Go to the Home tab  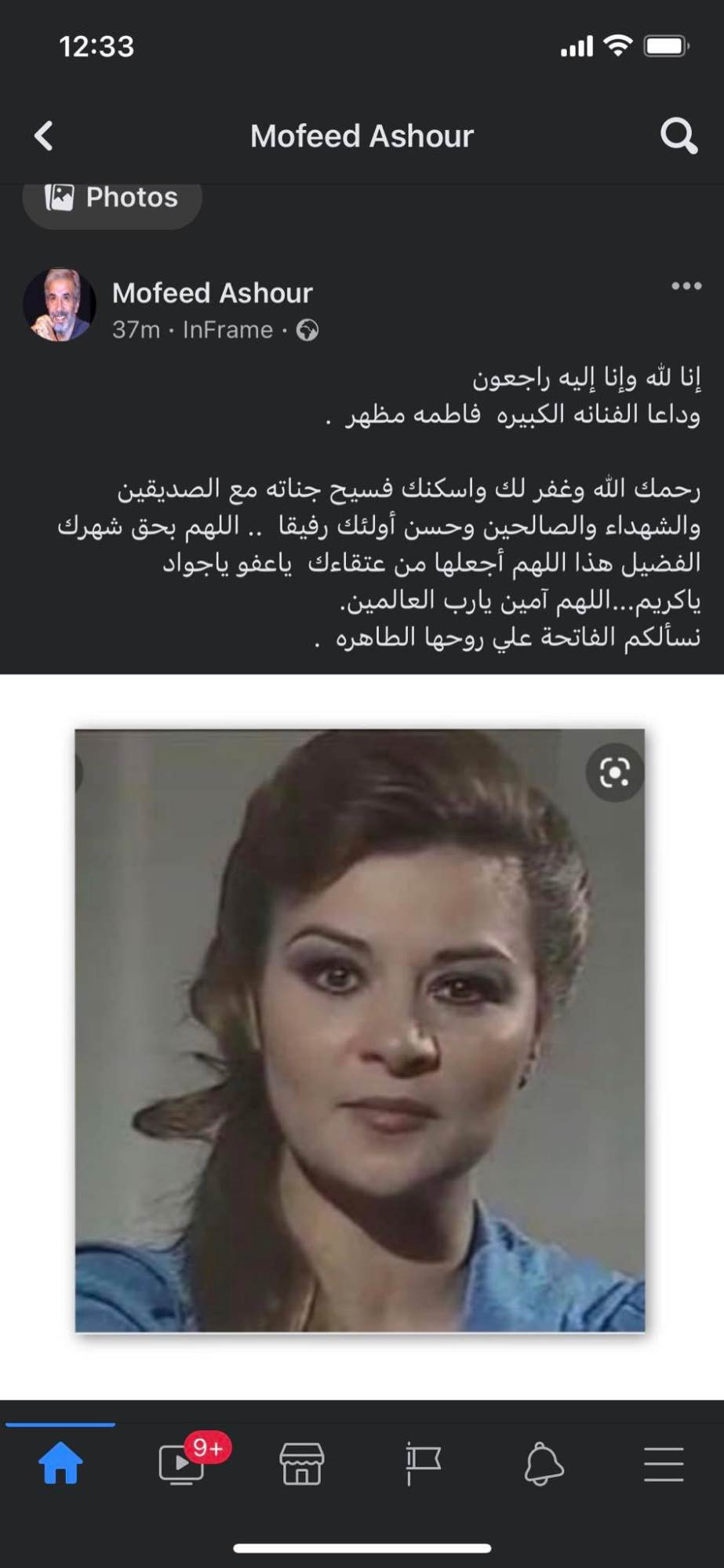(x=60, y=1463)
